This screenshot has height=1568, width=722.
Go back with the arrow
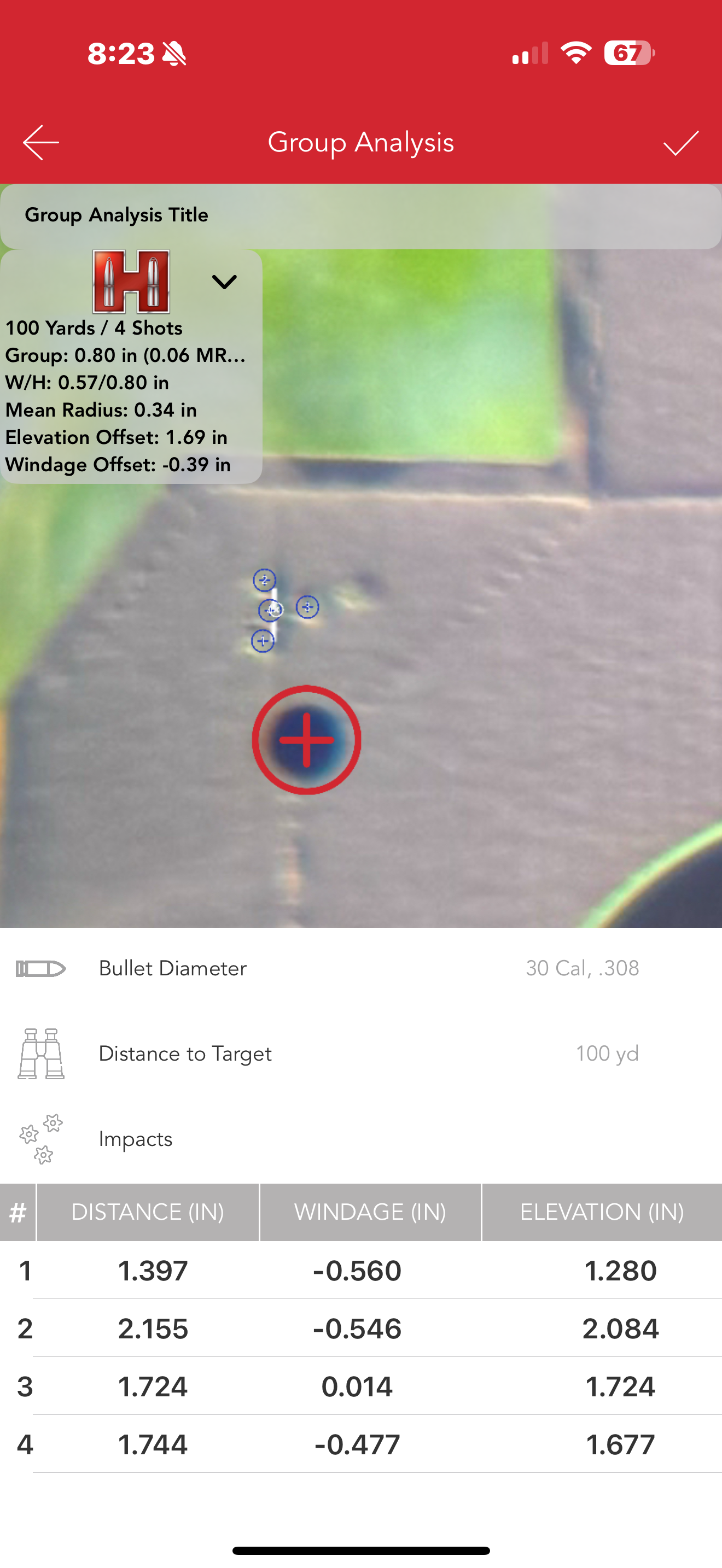[41, 143]
